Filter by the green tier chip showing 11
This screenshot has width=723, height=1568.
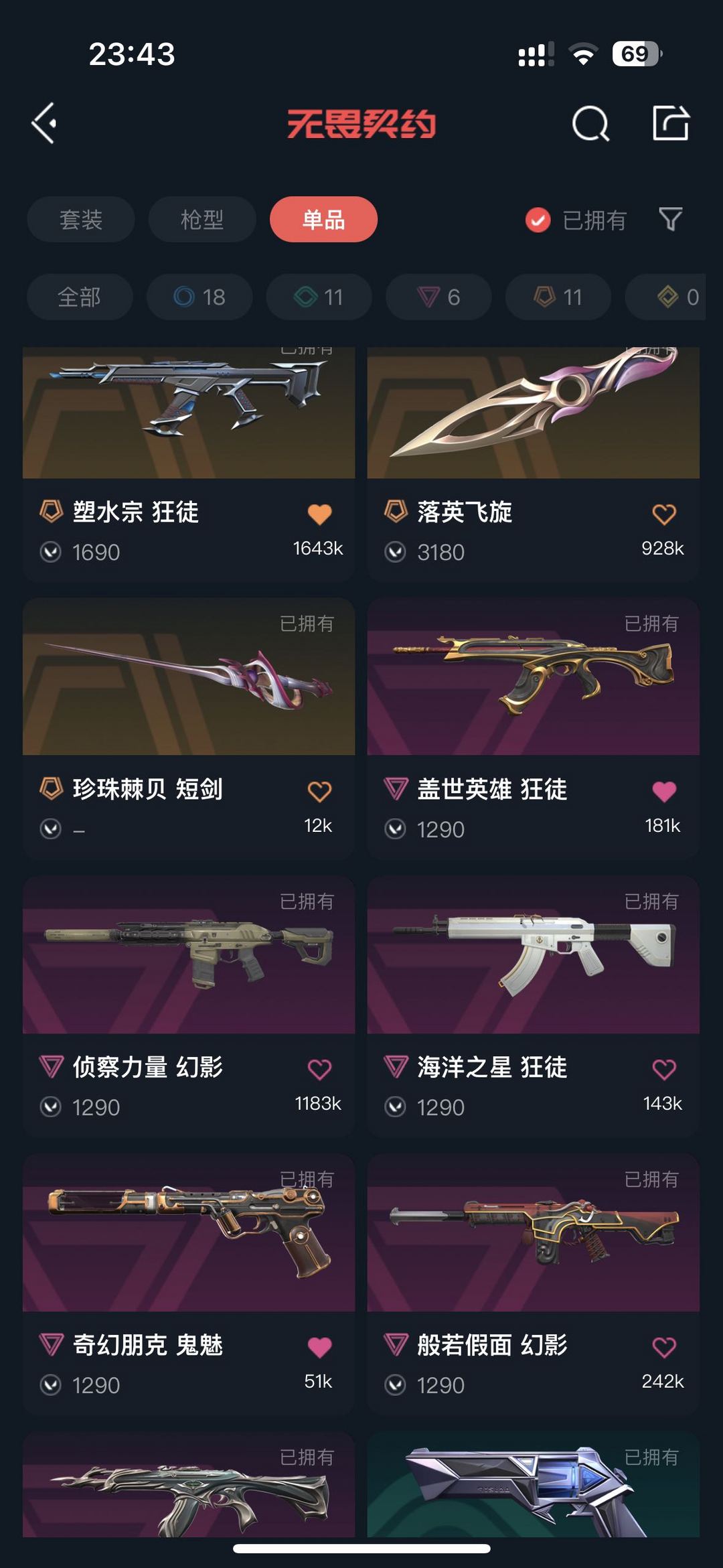[319, 297]
